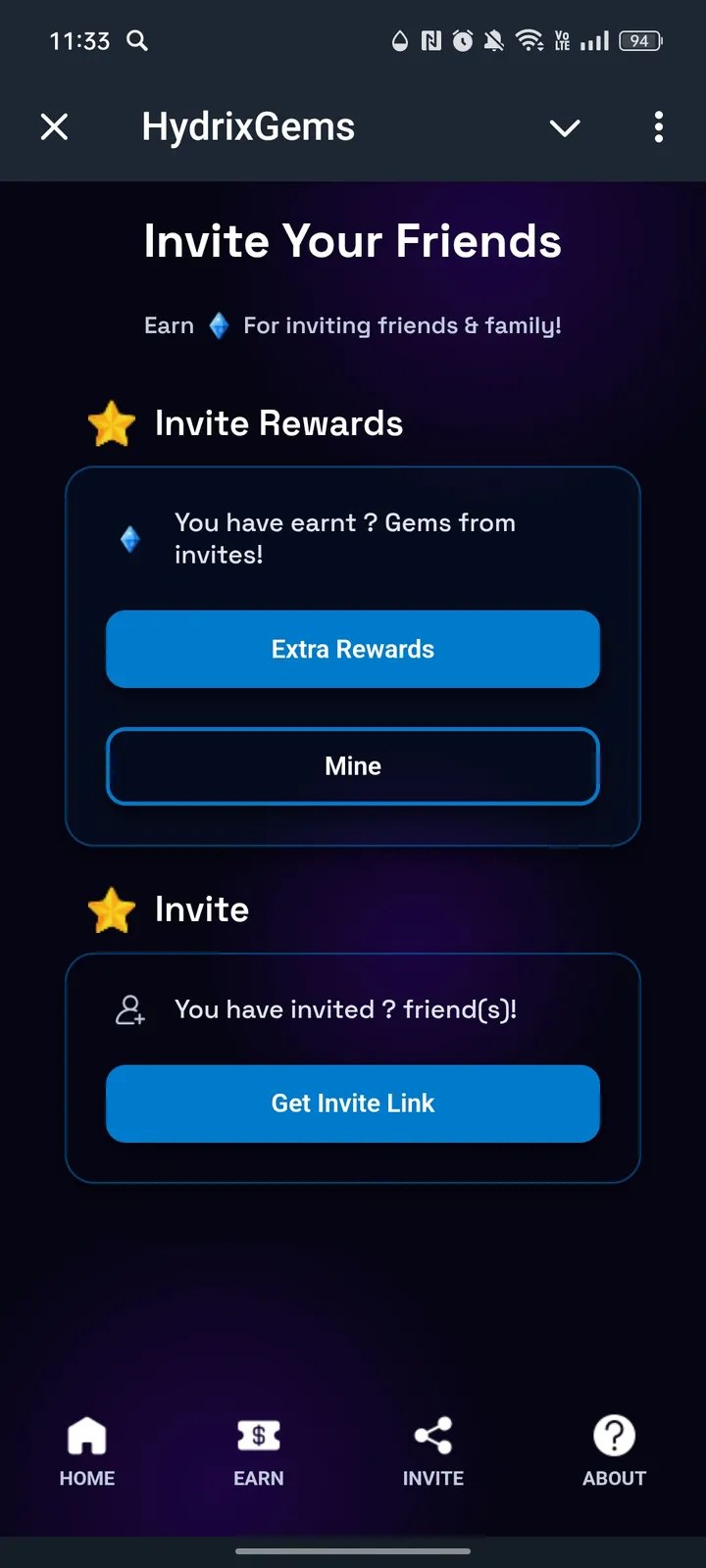Select the Mine button

click(353, 766)
